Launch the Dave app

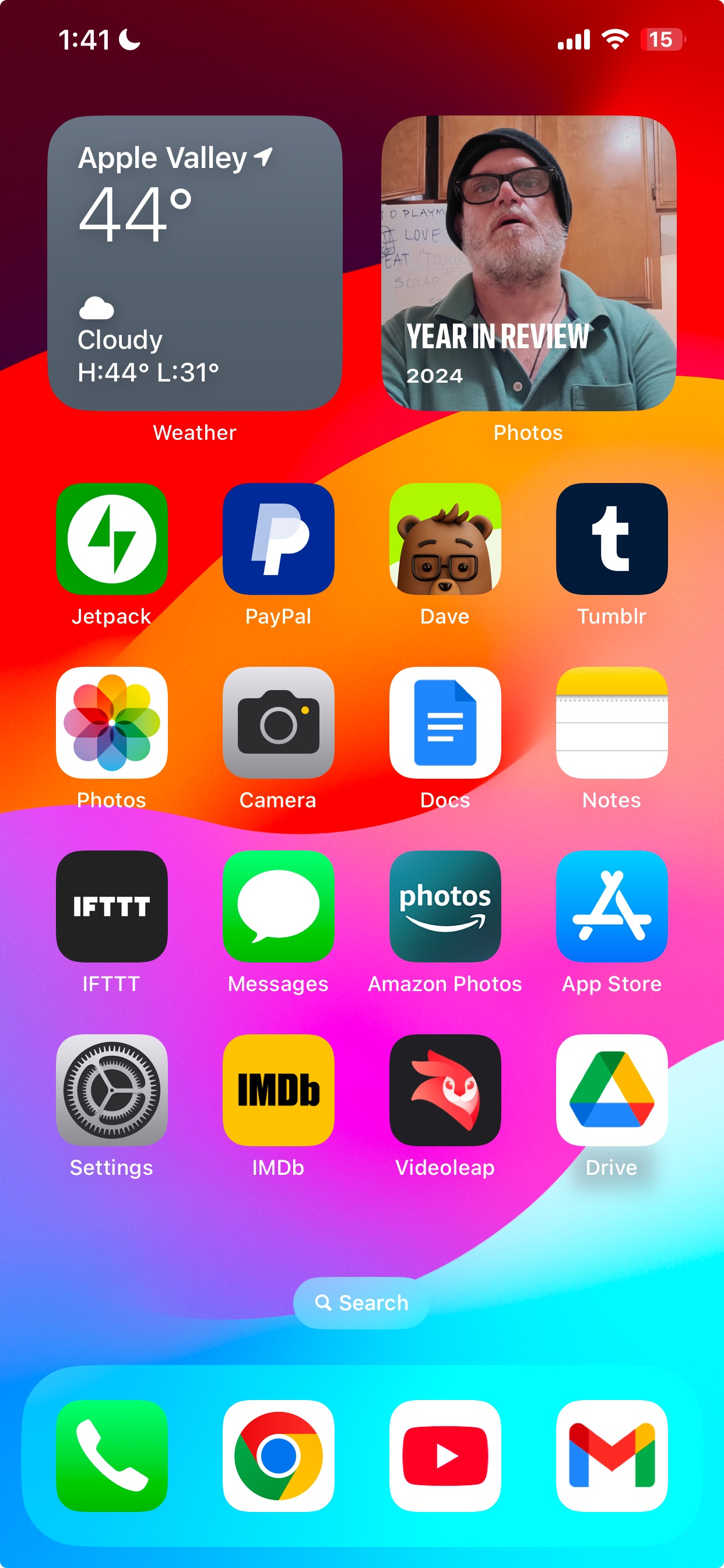tap(445, 538)
